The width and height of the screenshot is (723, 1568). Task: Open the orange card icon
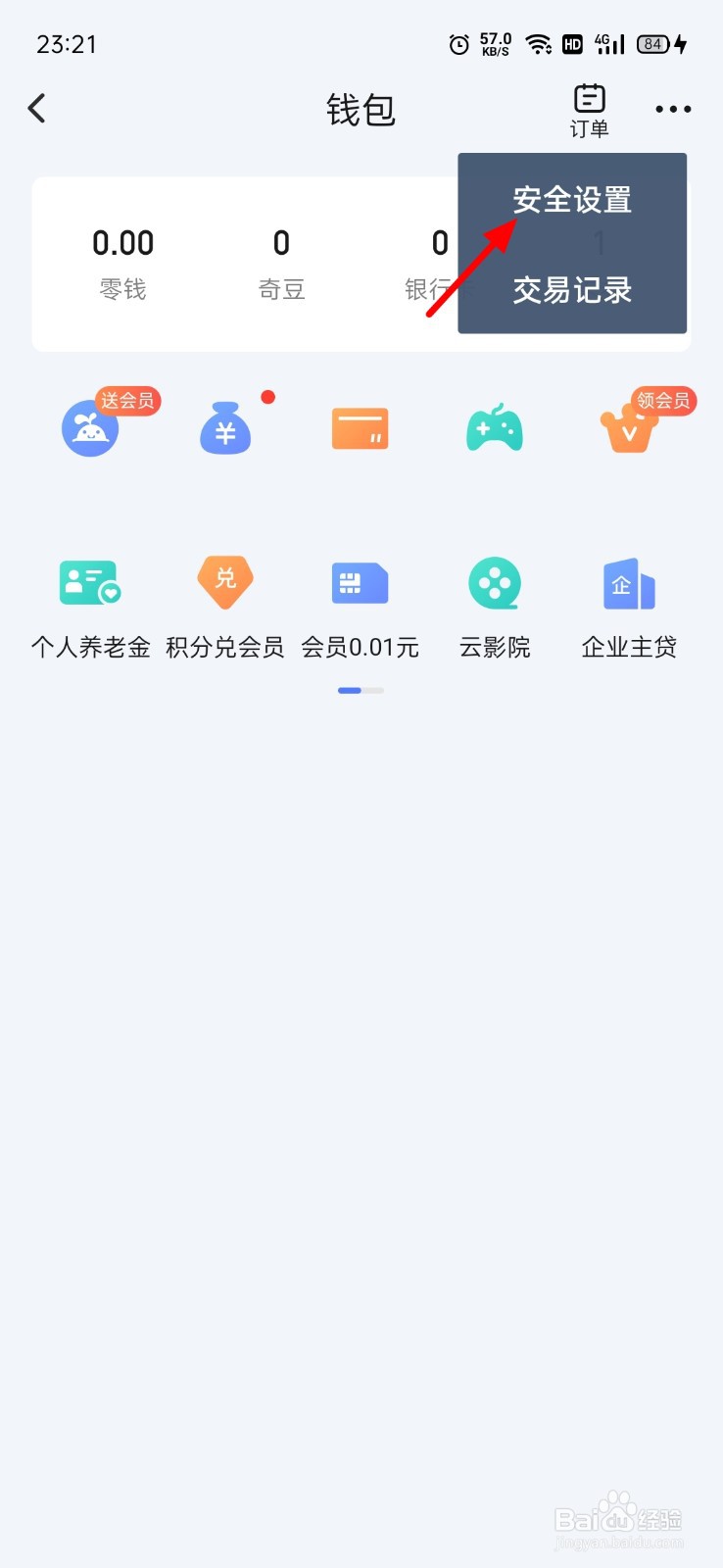pos(361,428)
